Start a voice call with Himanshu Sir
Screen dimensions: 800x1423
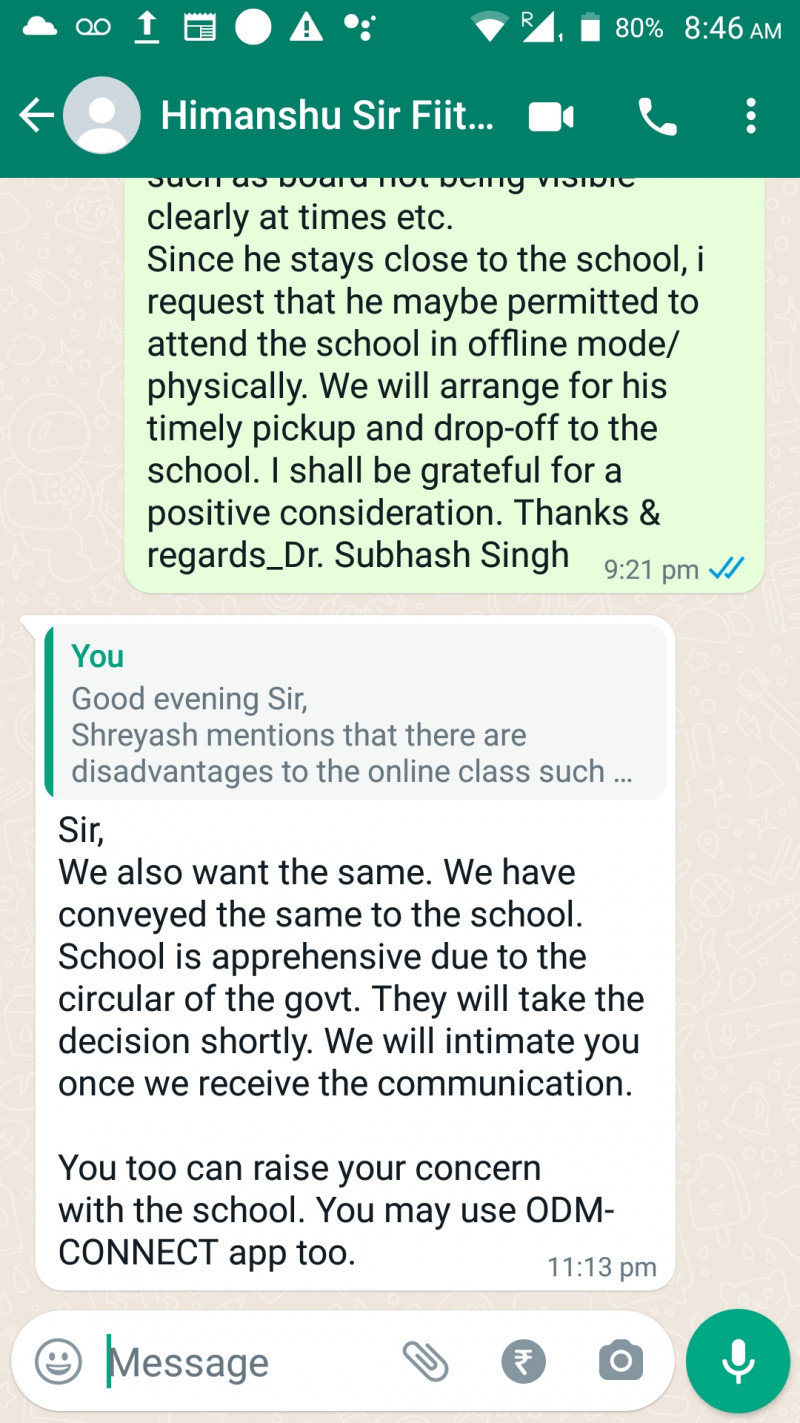[x=657, y=117]
